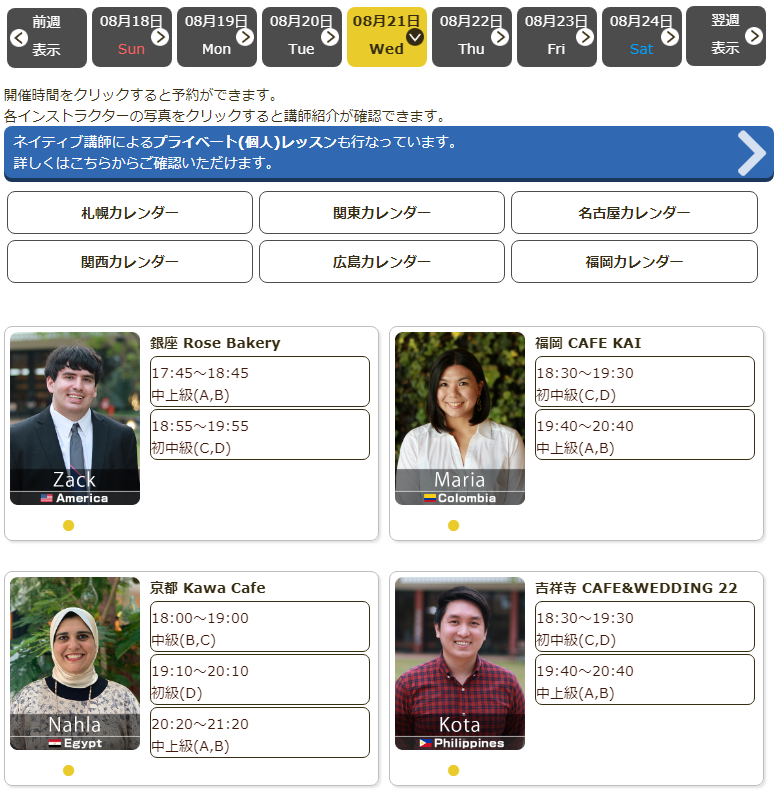Open the private lesson (プライベートレッスン) banner
This screenshot has height=790, width=778.
tap(388, 153)
